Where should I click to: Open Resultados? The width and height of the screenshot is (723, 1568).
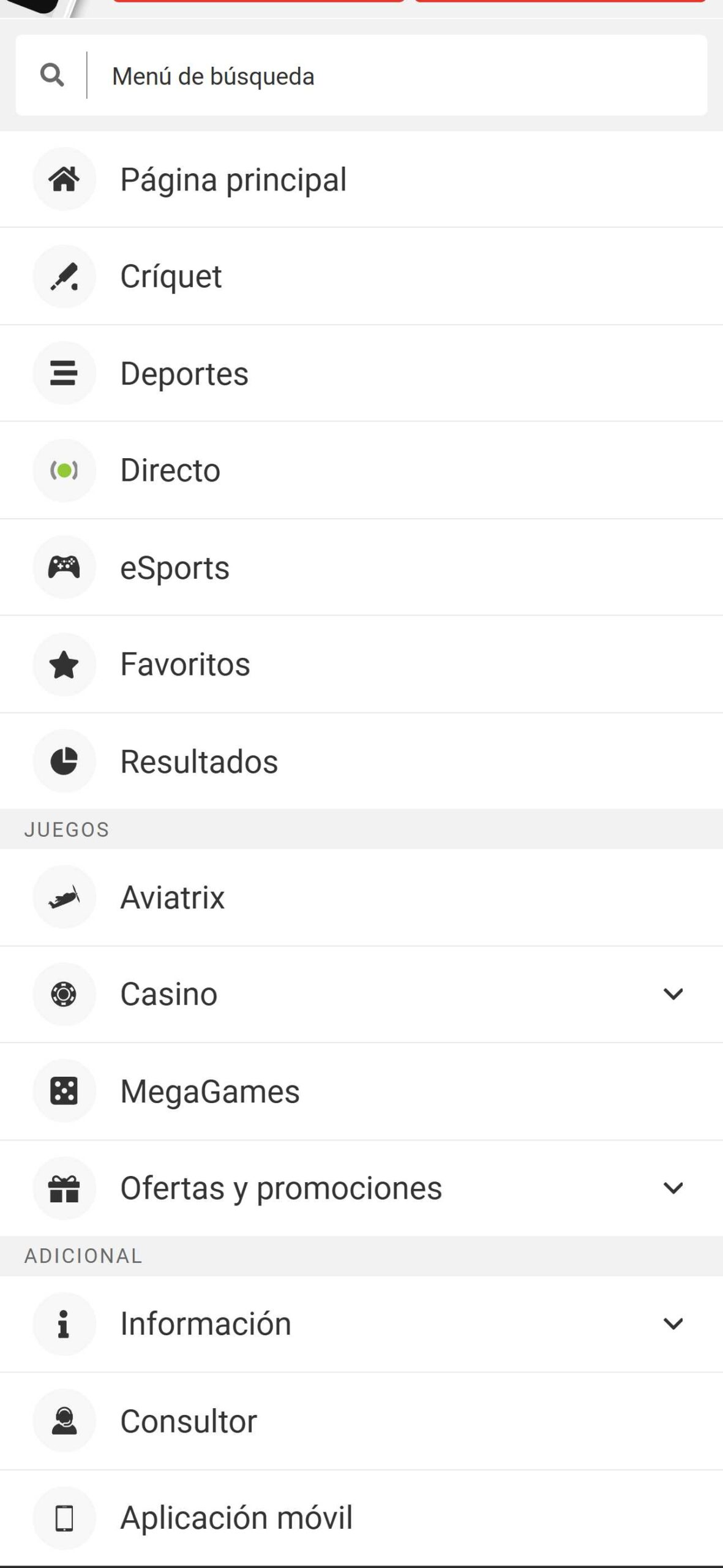(x=361, y=761)
